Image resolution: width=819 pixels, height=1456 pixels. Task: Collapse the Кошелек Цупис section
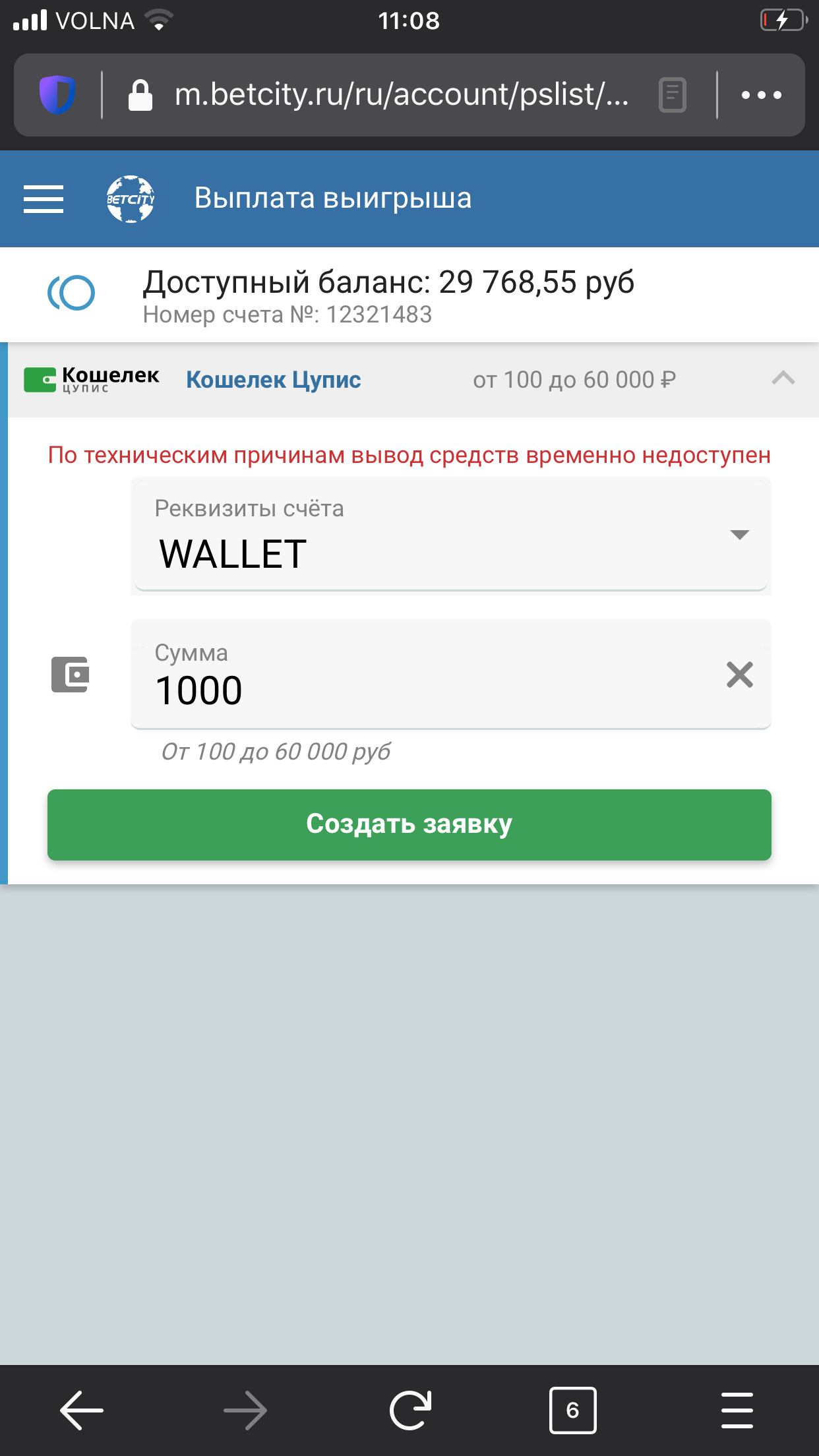[x=783, y=379]
